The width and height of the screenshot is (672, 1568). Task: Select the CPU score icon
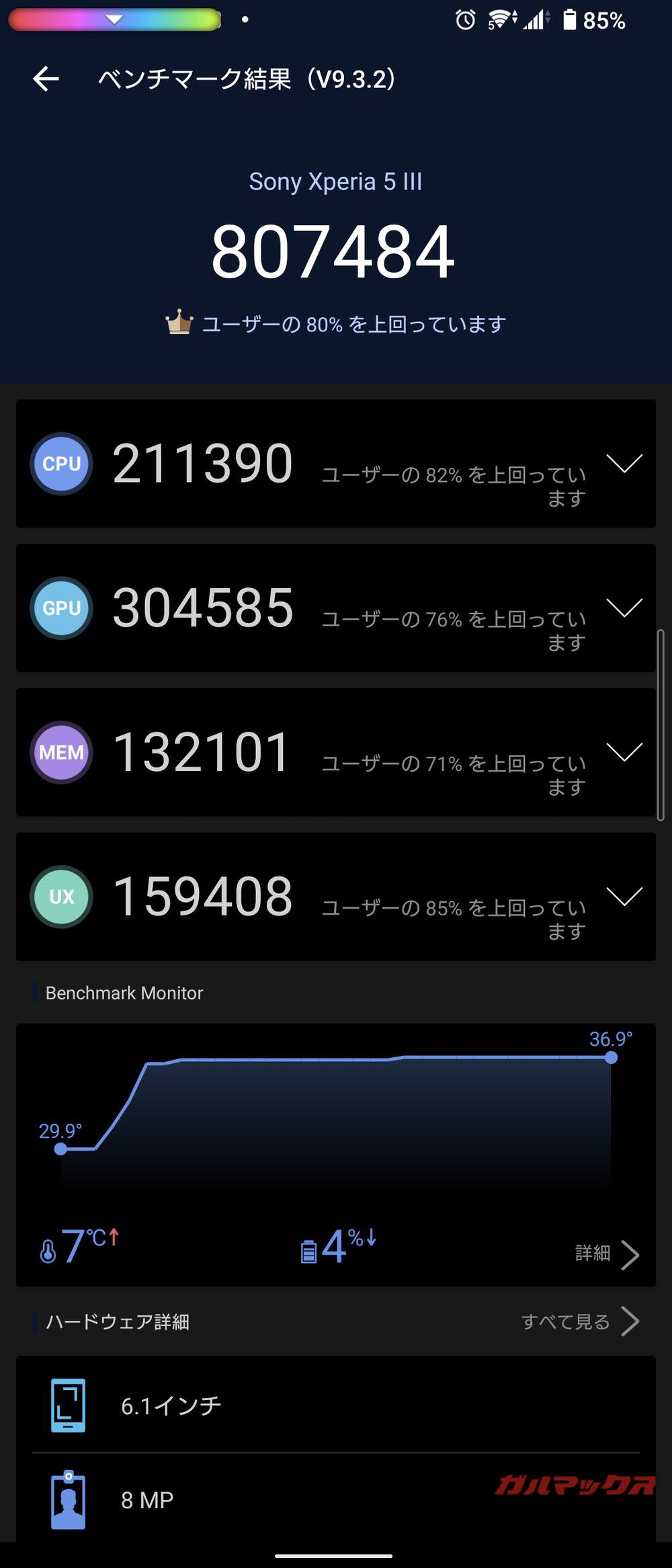click(61, 463)
